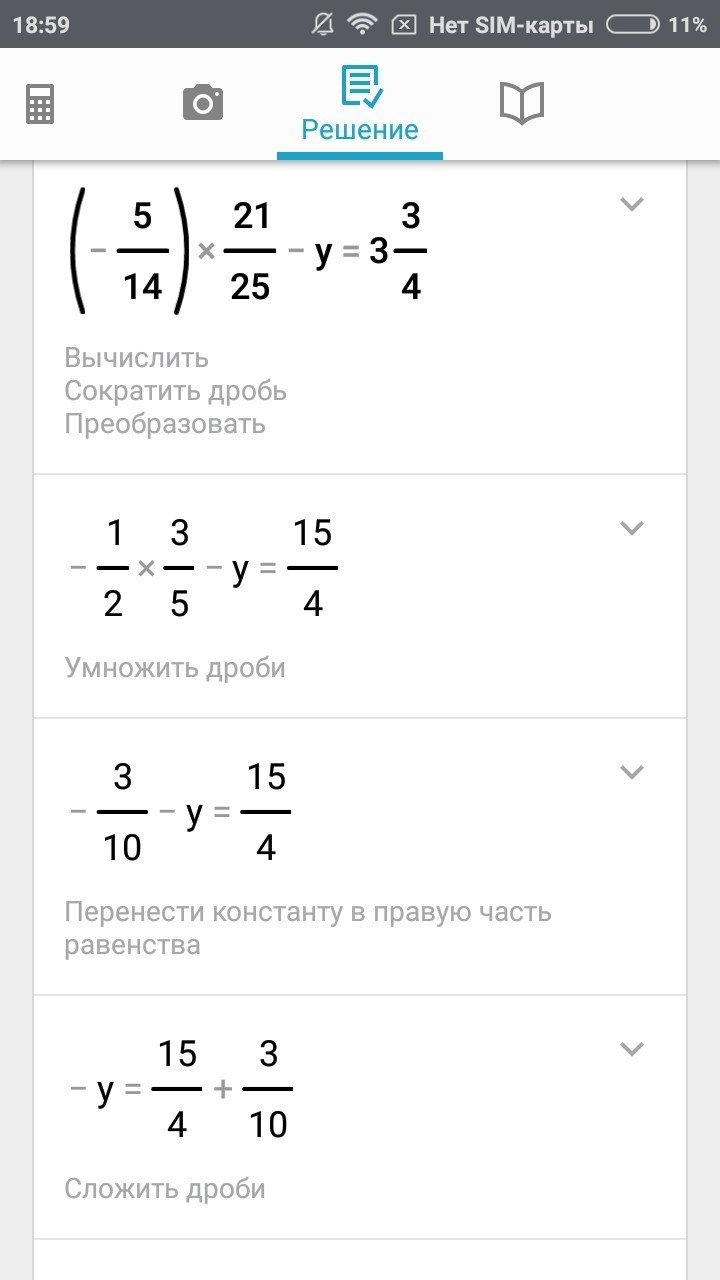Select the Решение tab

coord(360,104)
